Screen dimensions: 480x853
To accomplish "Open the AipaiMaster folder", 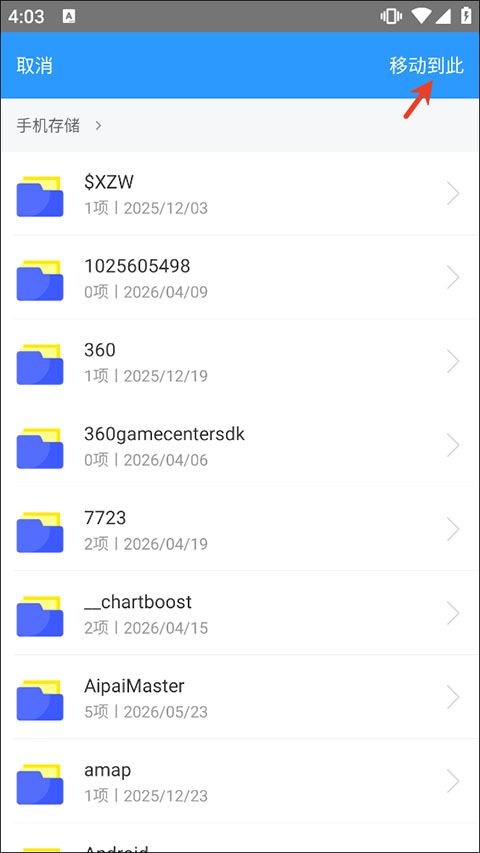I will coord(240,697).
